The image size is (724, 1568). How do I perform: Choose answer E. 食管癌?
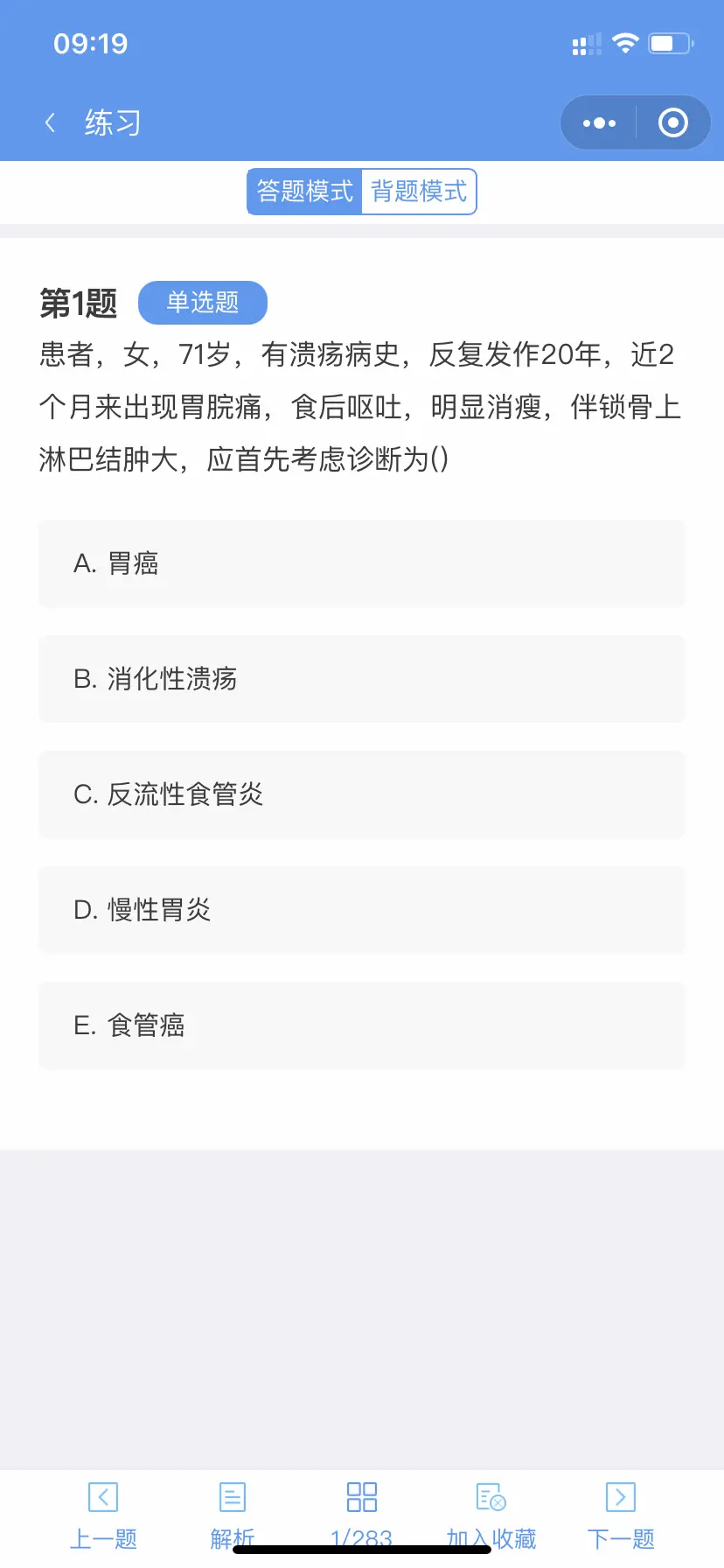tap(362, 1025)
